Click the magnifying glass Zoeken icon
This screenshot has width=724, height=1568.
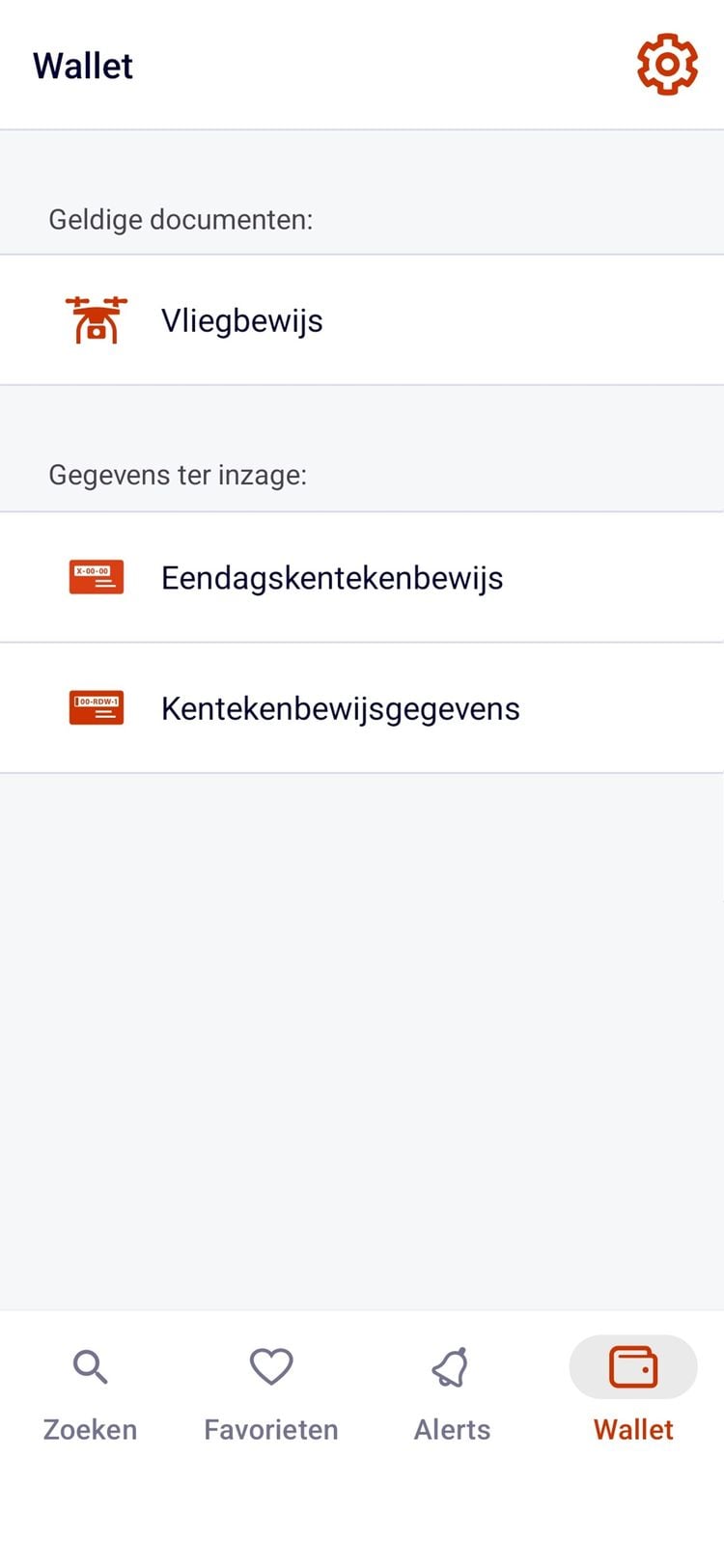90,1366
